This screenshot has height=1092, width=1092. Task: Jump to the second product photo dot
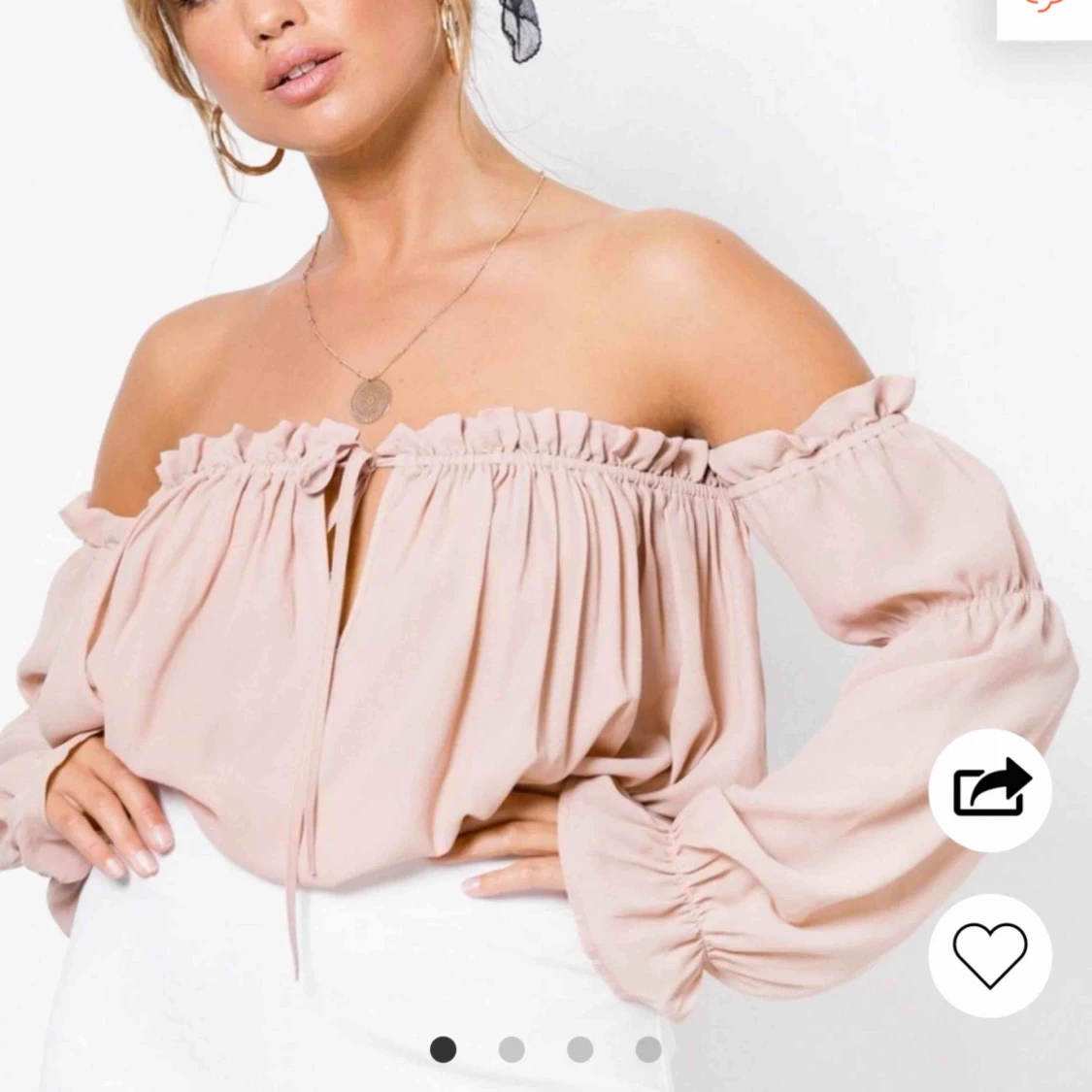[512, 1049]
